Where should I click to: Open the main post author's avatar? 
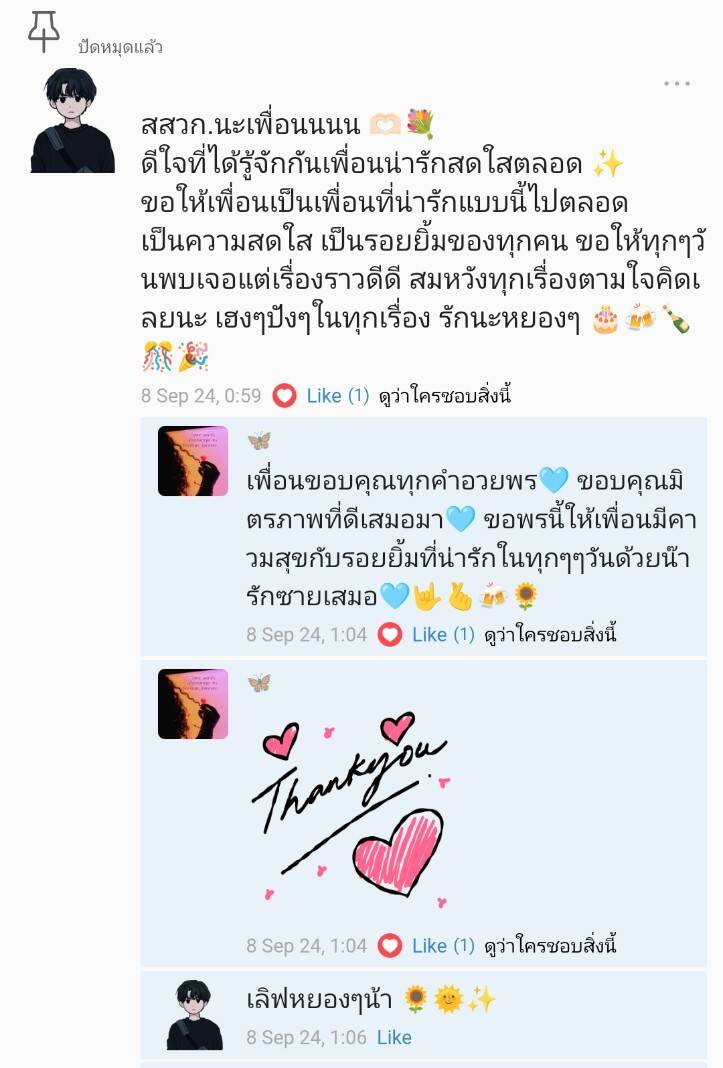[x=73, y=121]
